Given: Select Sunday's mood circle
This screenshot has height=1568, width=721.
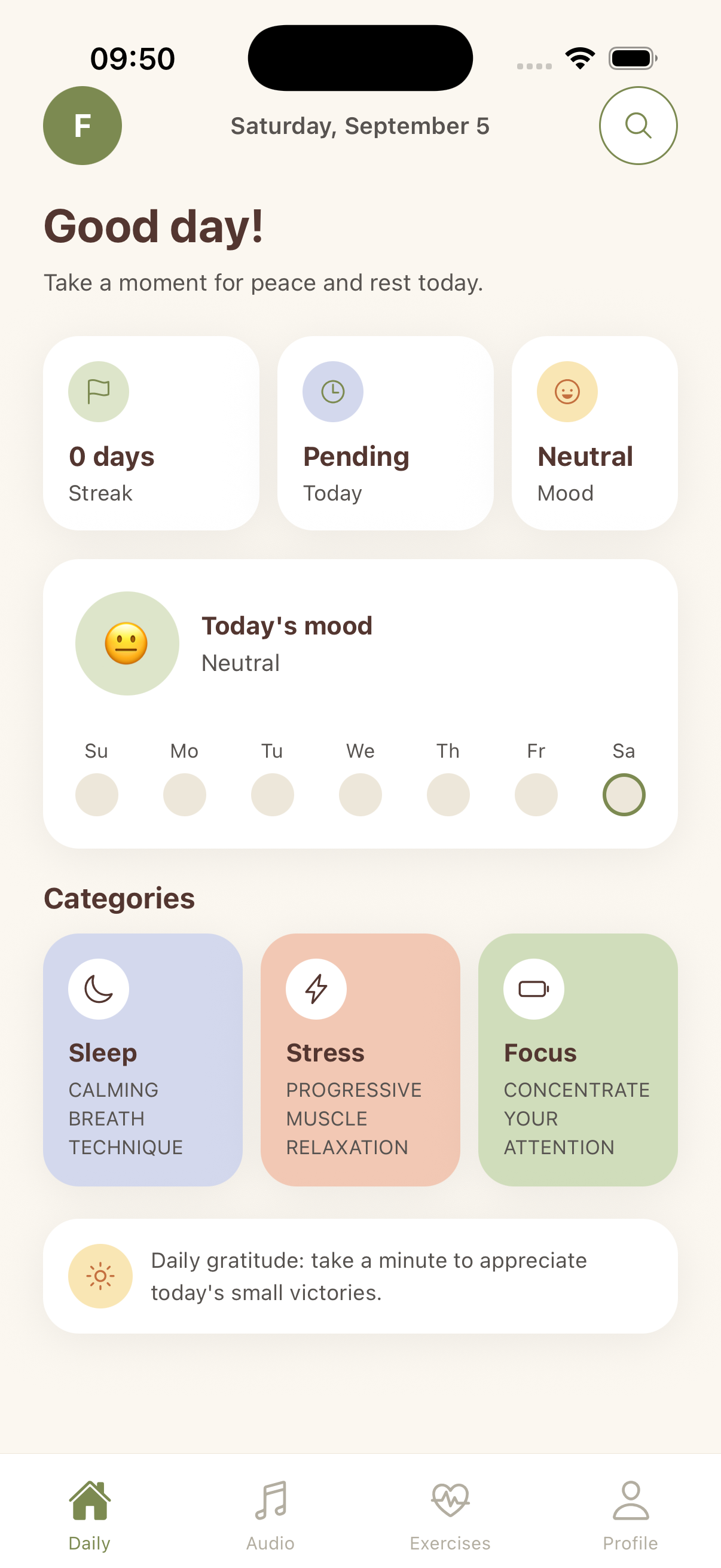Looking at the screenshot, I should click(x=97, y=794).
